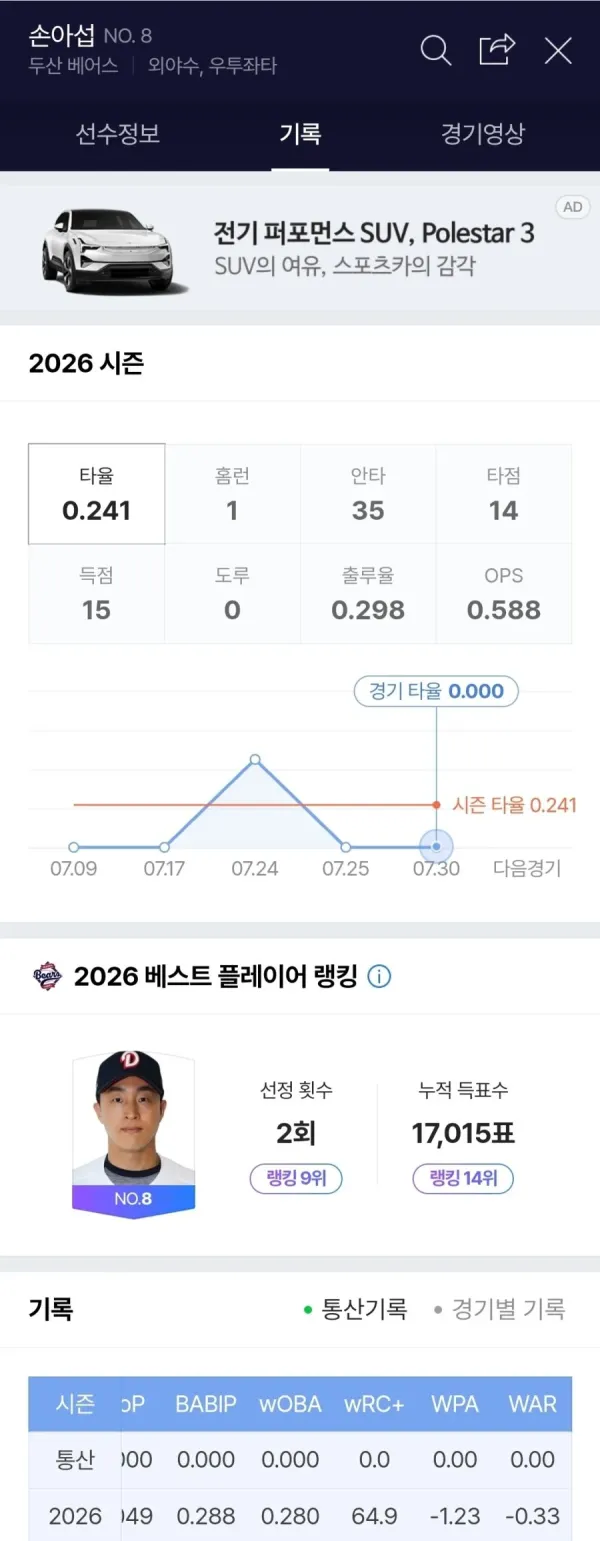Choose the 경기별 기록 option
Viewport: 600px width, 1541px height.
pos(500,1309)
